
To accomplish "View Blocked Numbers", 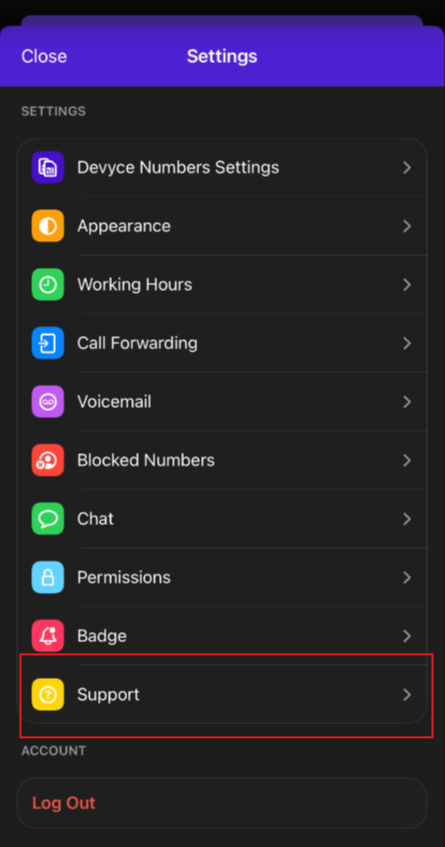I will (x=222, y=460).
